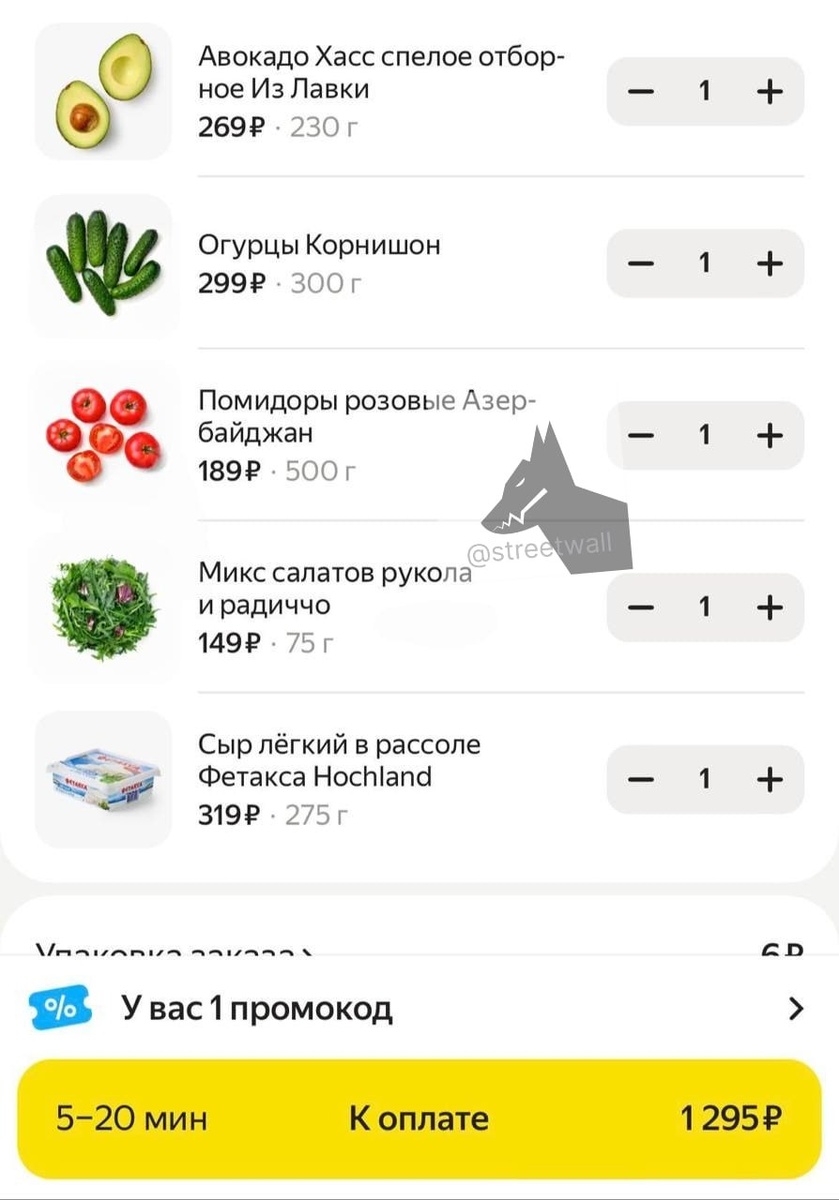This screenshot has height=1200, width=839.
Task: Decrease quantity of Авокадо Хасс
Action: click(x=641, y=92)
